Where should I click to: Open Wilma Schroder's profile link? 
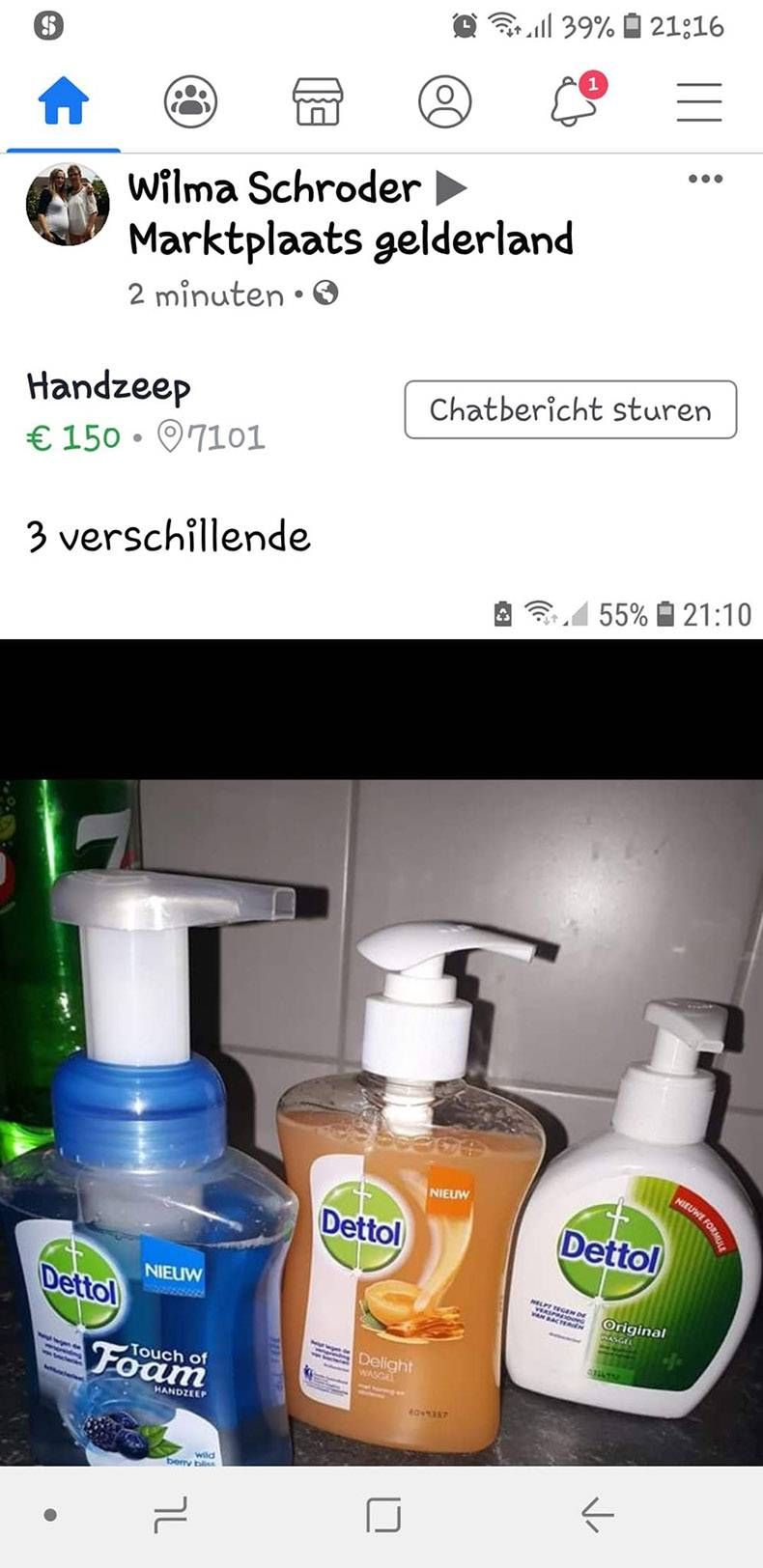[270, 189]
